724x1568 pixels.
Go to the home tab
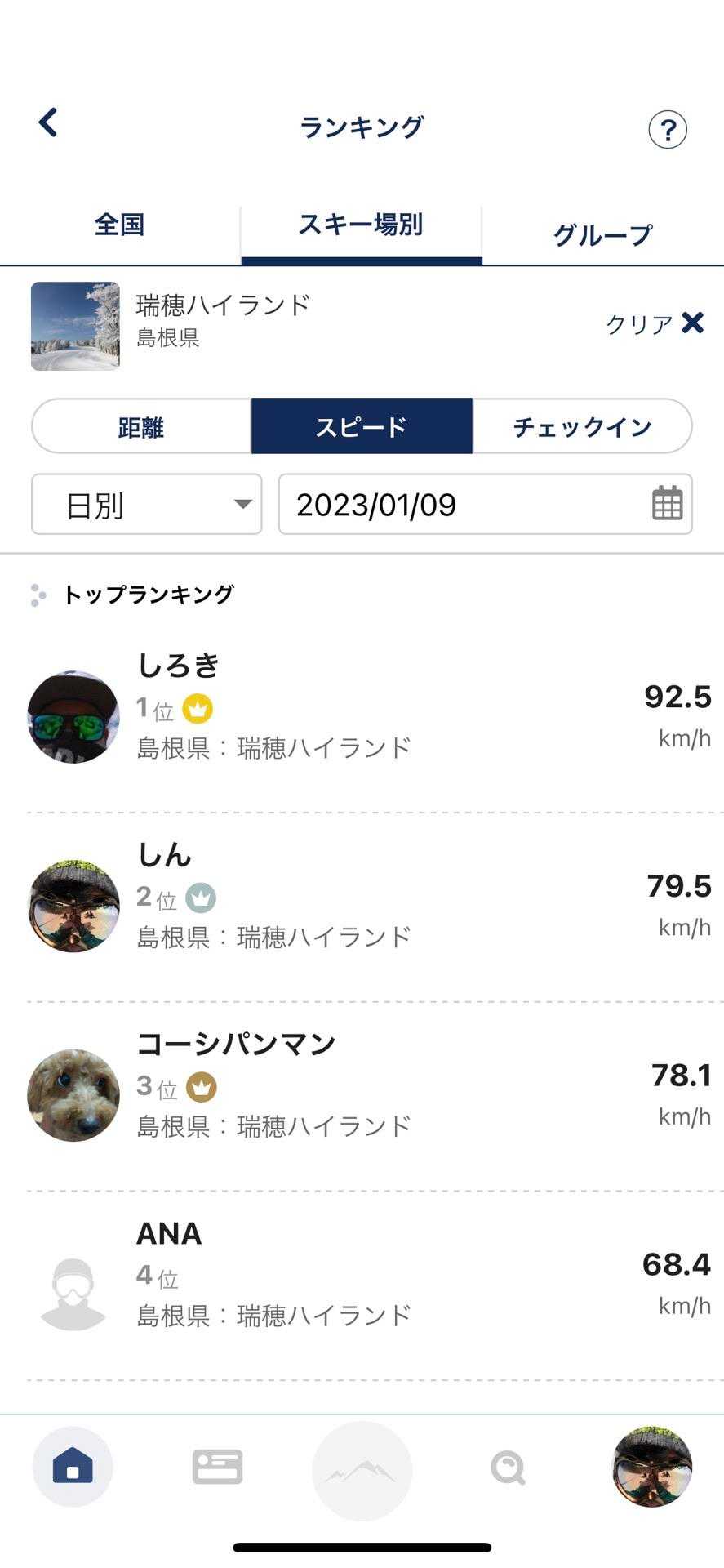pyautogui.click(x=73, y=1466)
